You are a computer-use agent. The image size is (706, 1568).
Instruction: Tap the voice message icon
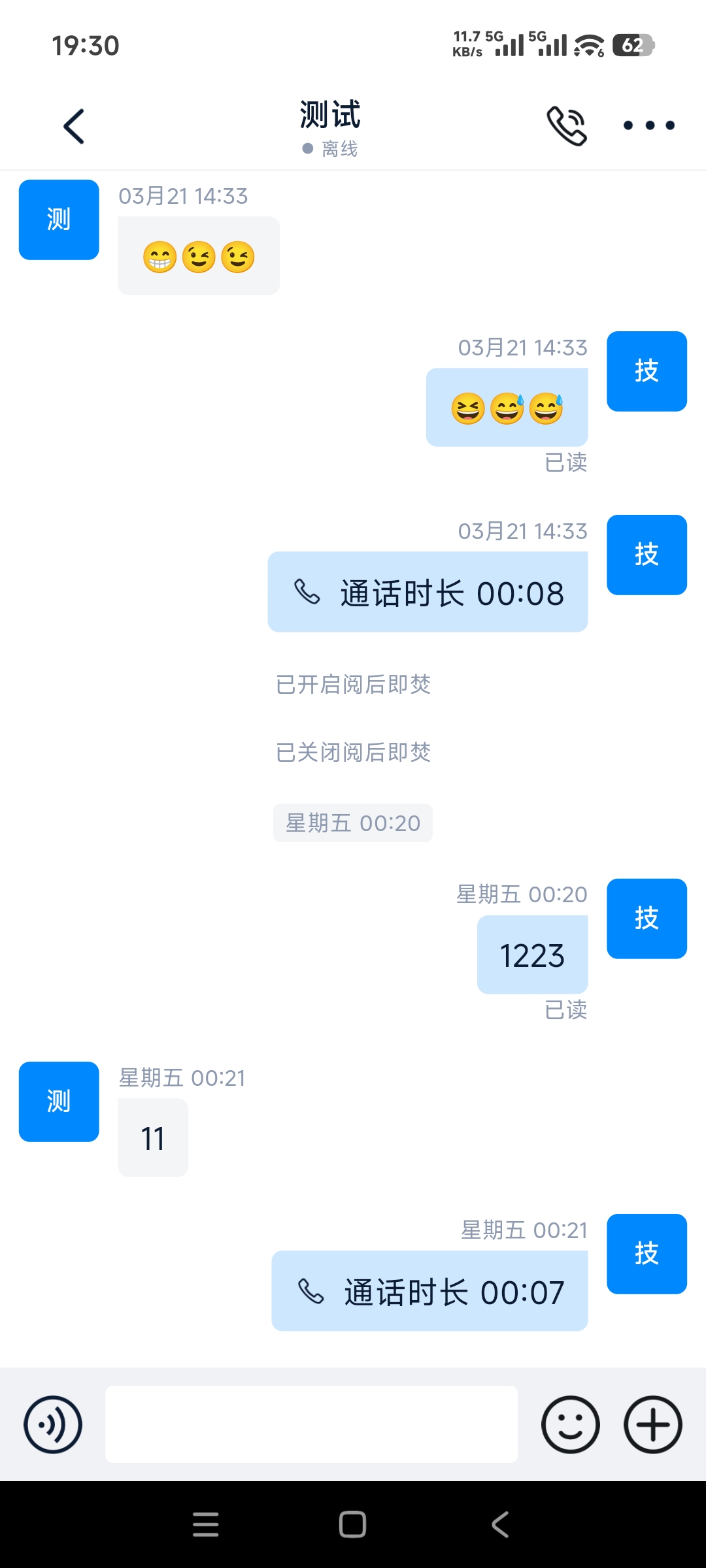pyautogui.click(x=53, y=1424)
